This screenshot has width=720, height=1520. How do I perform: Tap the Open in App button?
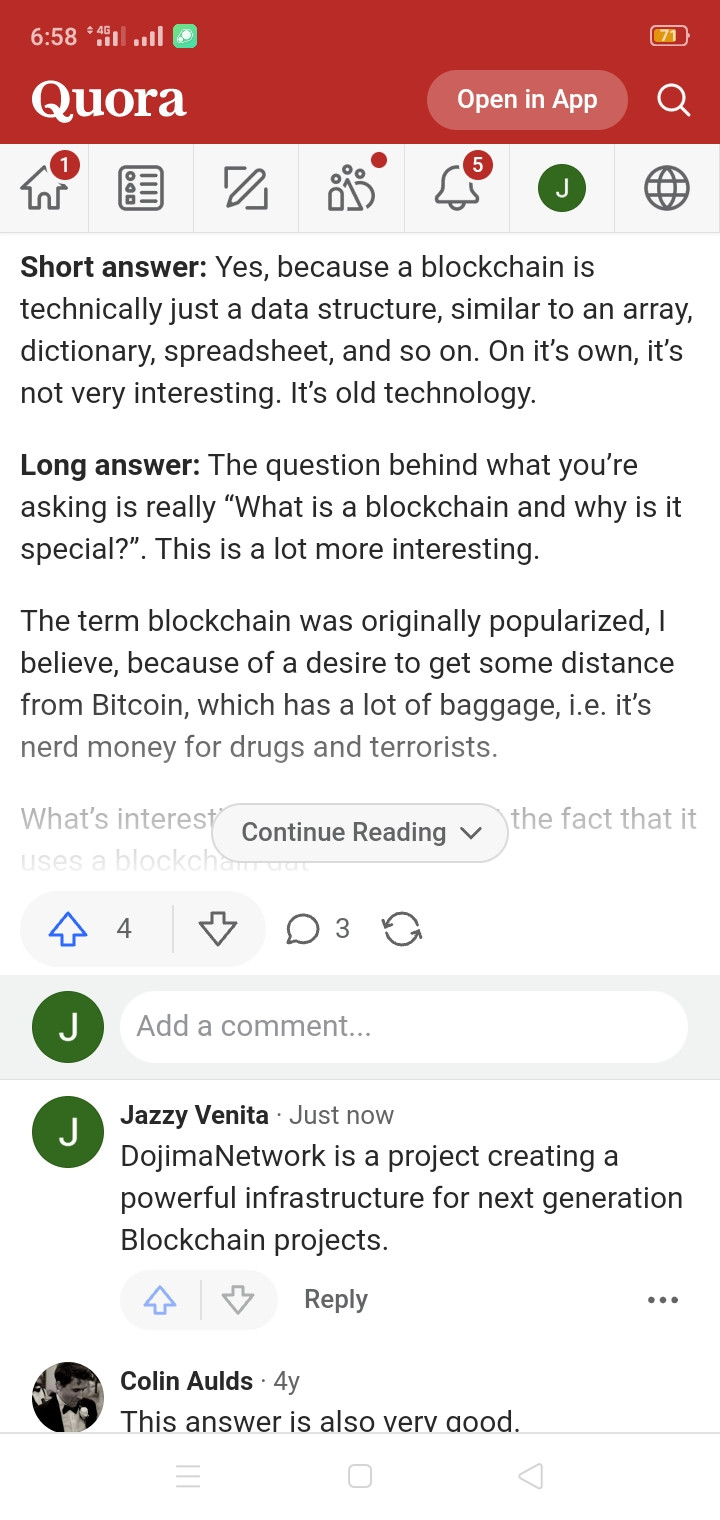point(527,100)
